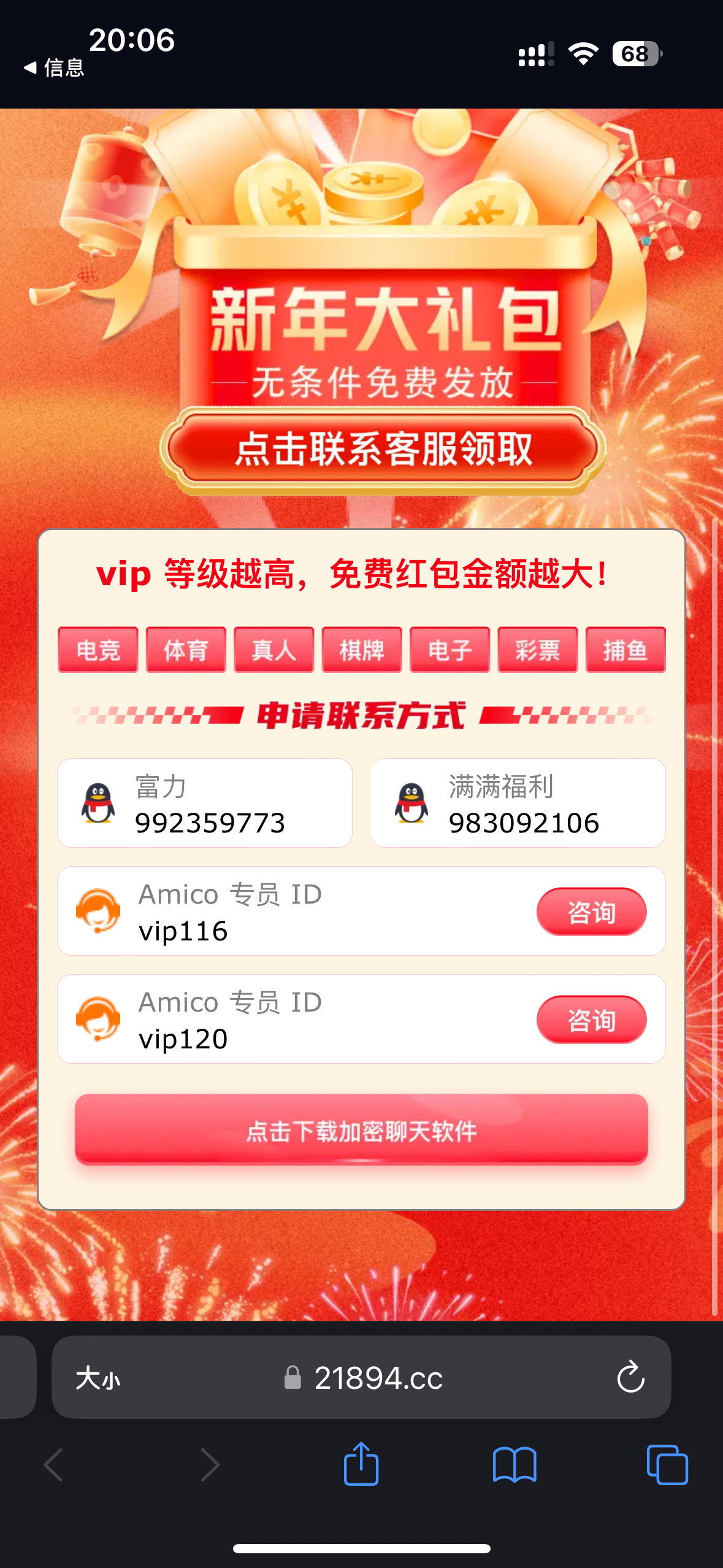
Task: Open the bookmarks book icon
Action: click(515, 1464)
